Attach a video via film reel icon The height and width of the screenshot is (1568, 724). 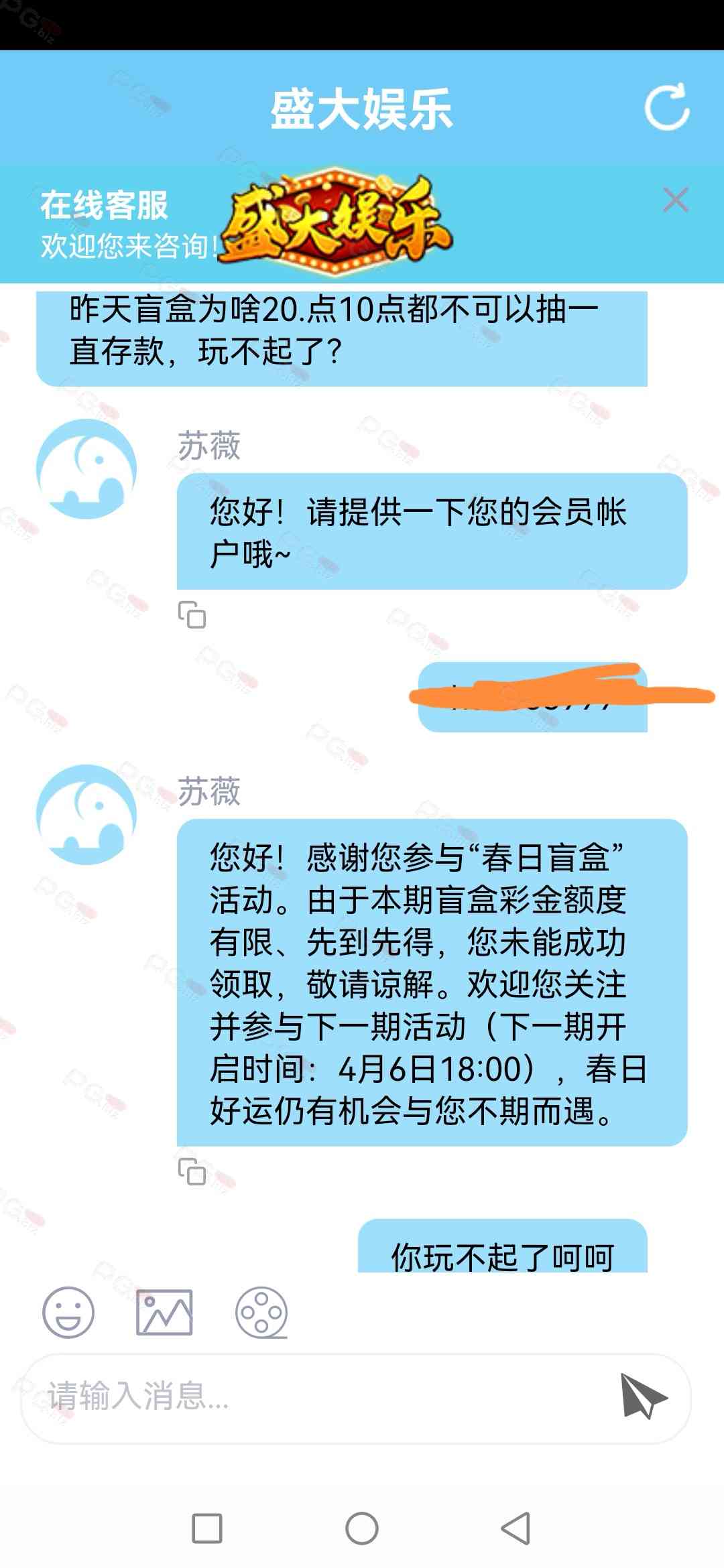pyautogui.click(x=261, y=1312)
